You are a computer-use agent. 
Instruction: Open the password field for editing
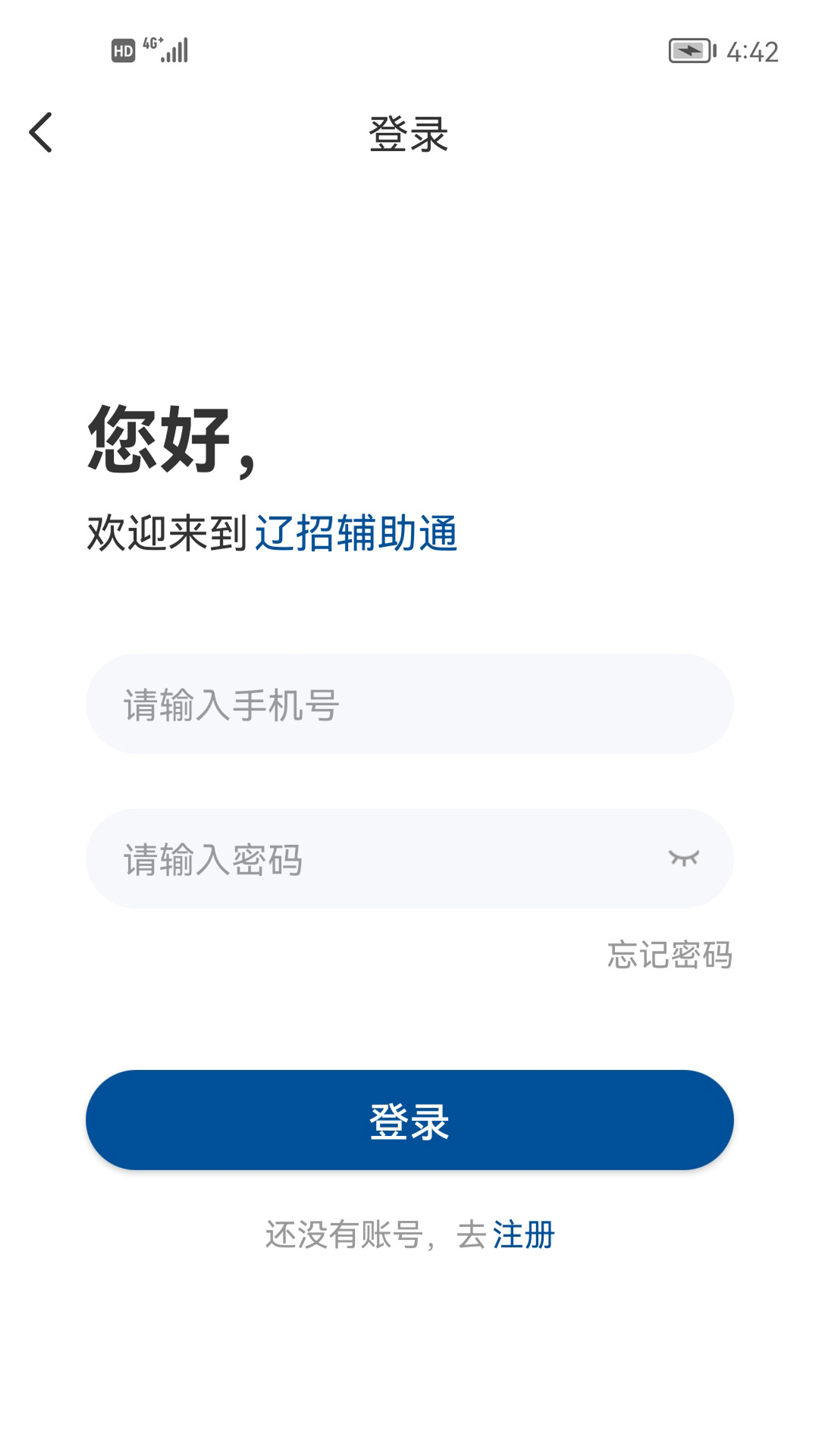coord(341,858)
